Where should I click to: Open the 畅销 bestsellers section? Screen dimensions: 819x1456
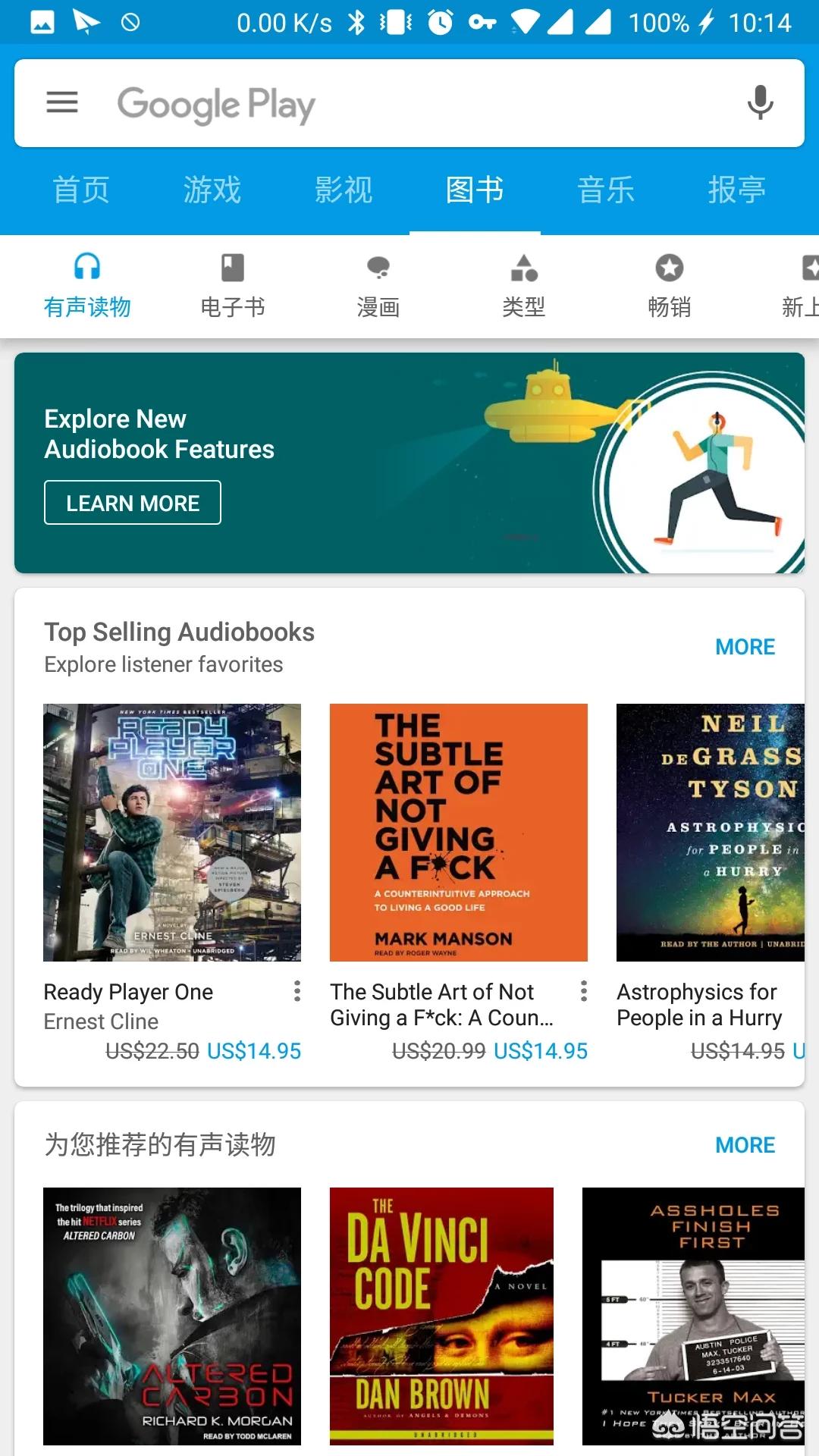pos(670,286)
